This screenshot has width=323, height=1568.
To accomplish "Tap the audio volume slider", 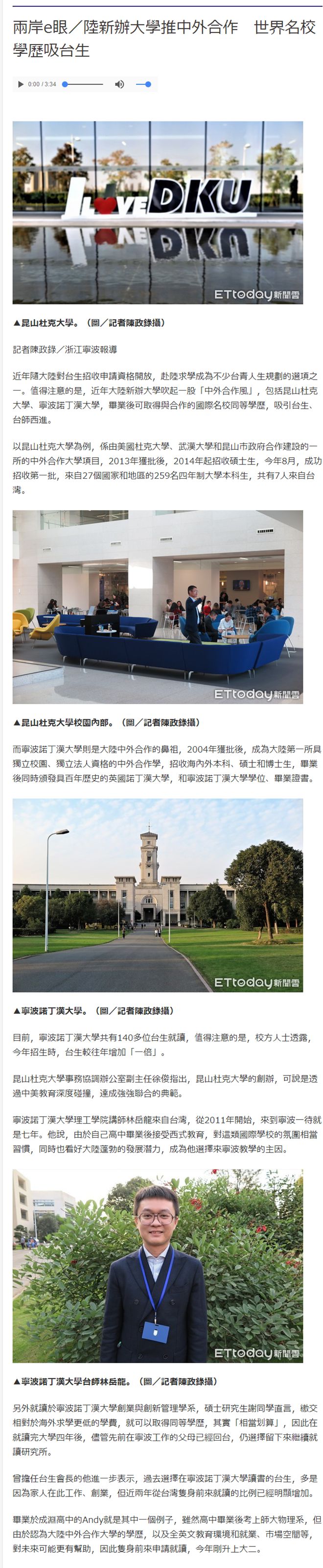I will pyautogui.click(x=143, y=84).
